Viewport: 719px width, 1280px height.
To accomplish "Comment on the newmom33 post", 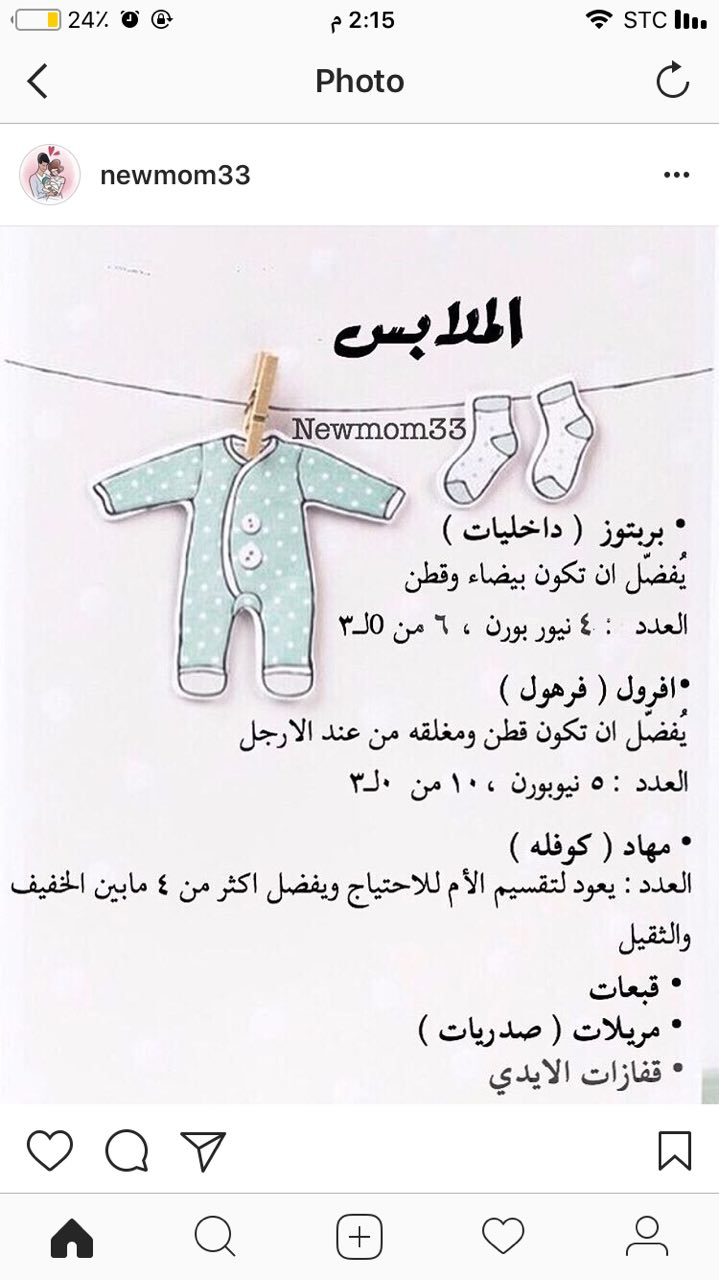I will [127, 1150].
